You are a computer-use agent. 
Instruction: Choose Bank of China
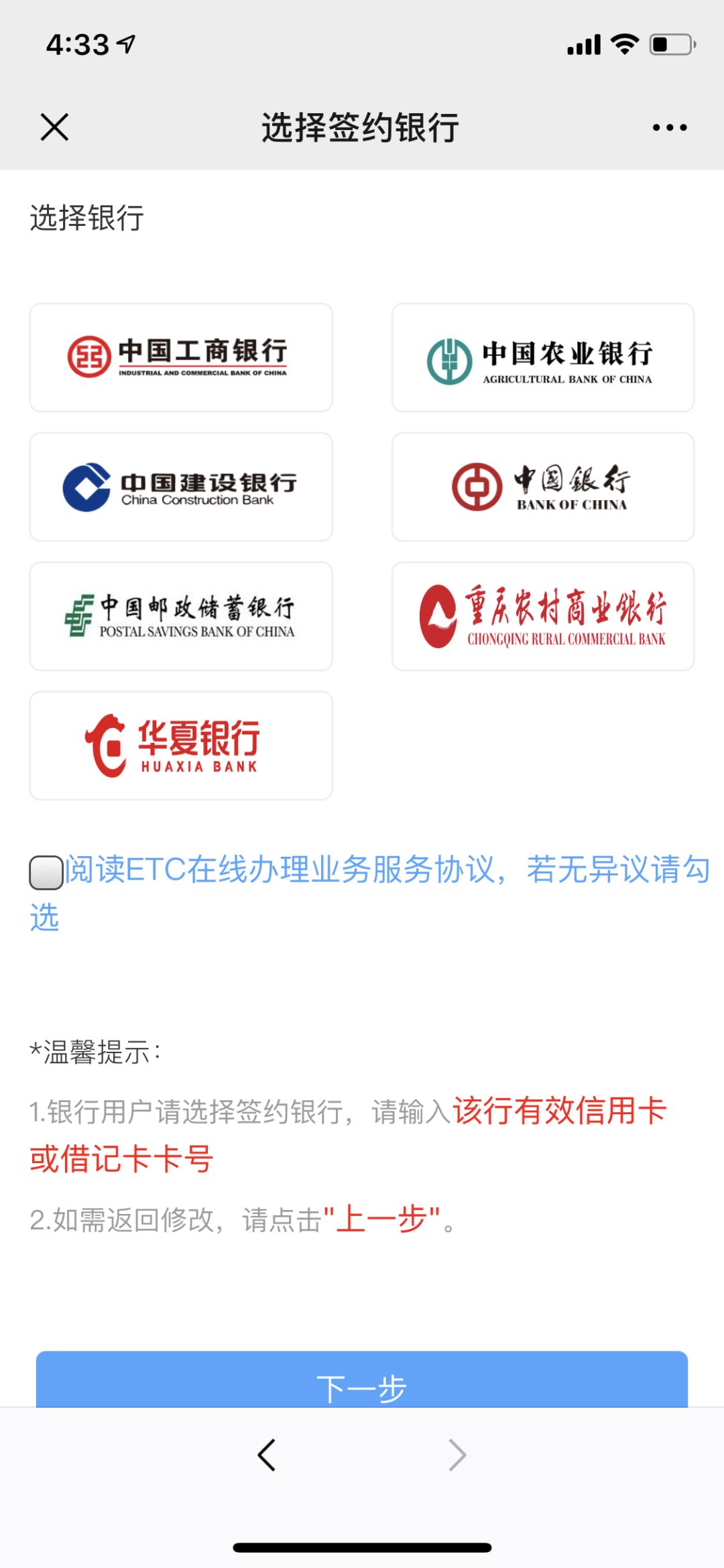[x=543, y=487]
